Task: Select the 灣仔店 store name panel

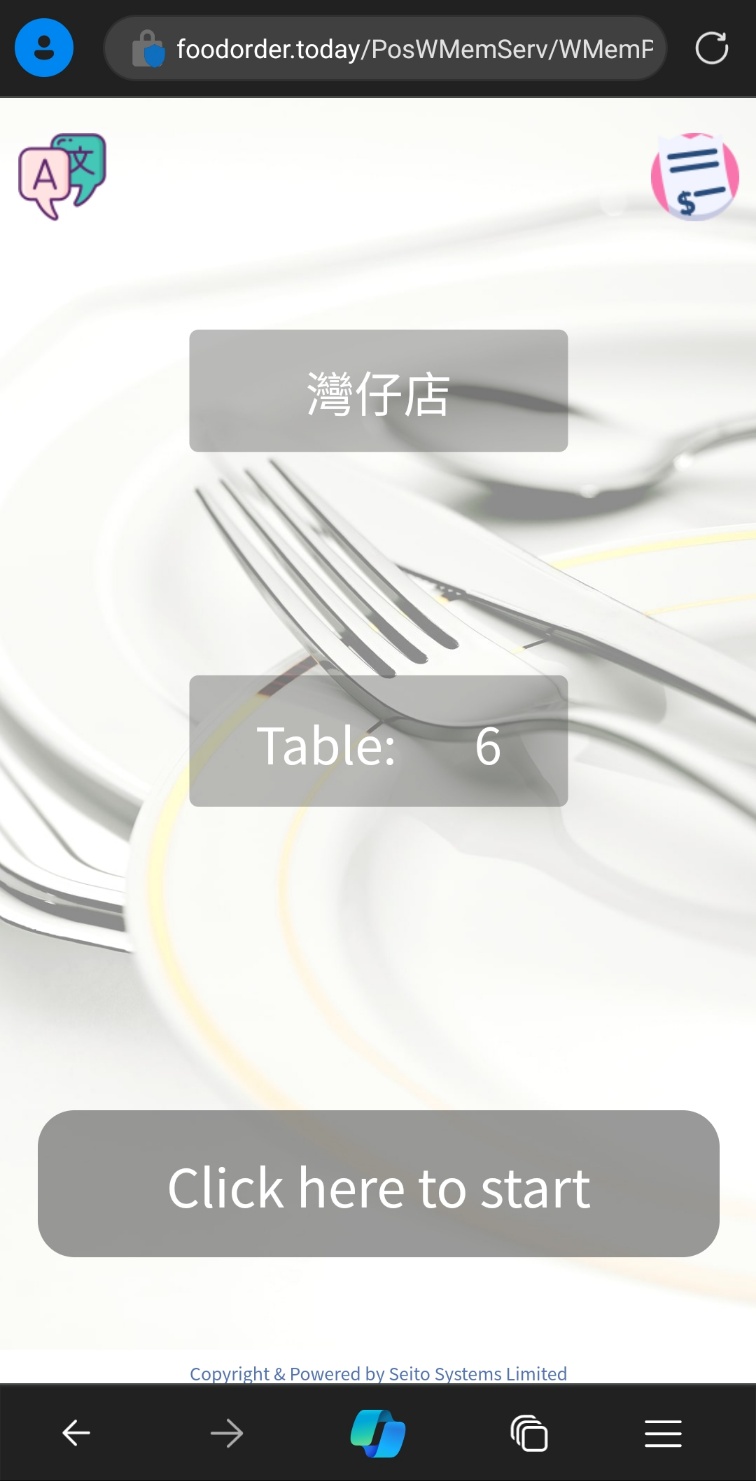Action: 378,390
